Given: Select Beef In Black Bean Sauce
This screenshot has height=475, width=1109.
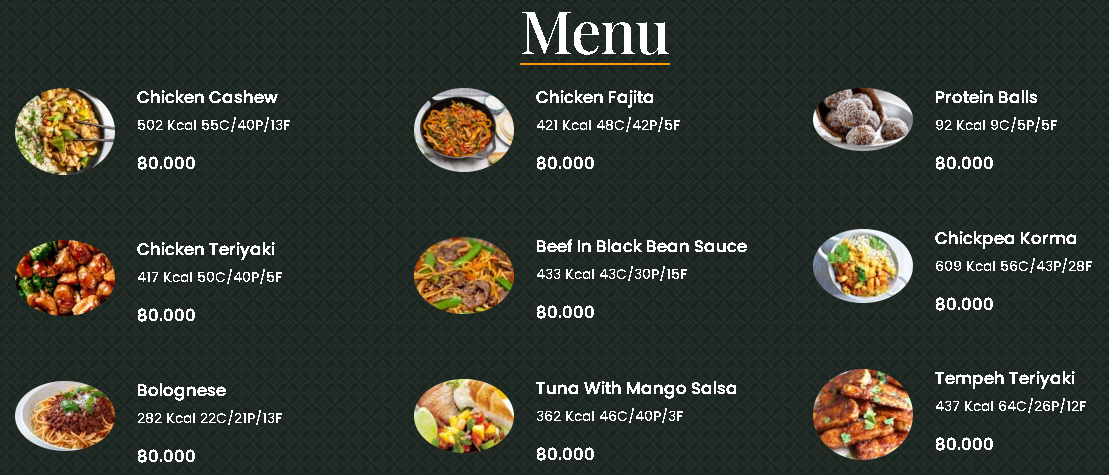Looking at the screenshot, I should click(640, 246).
